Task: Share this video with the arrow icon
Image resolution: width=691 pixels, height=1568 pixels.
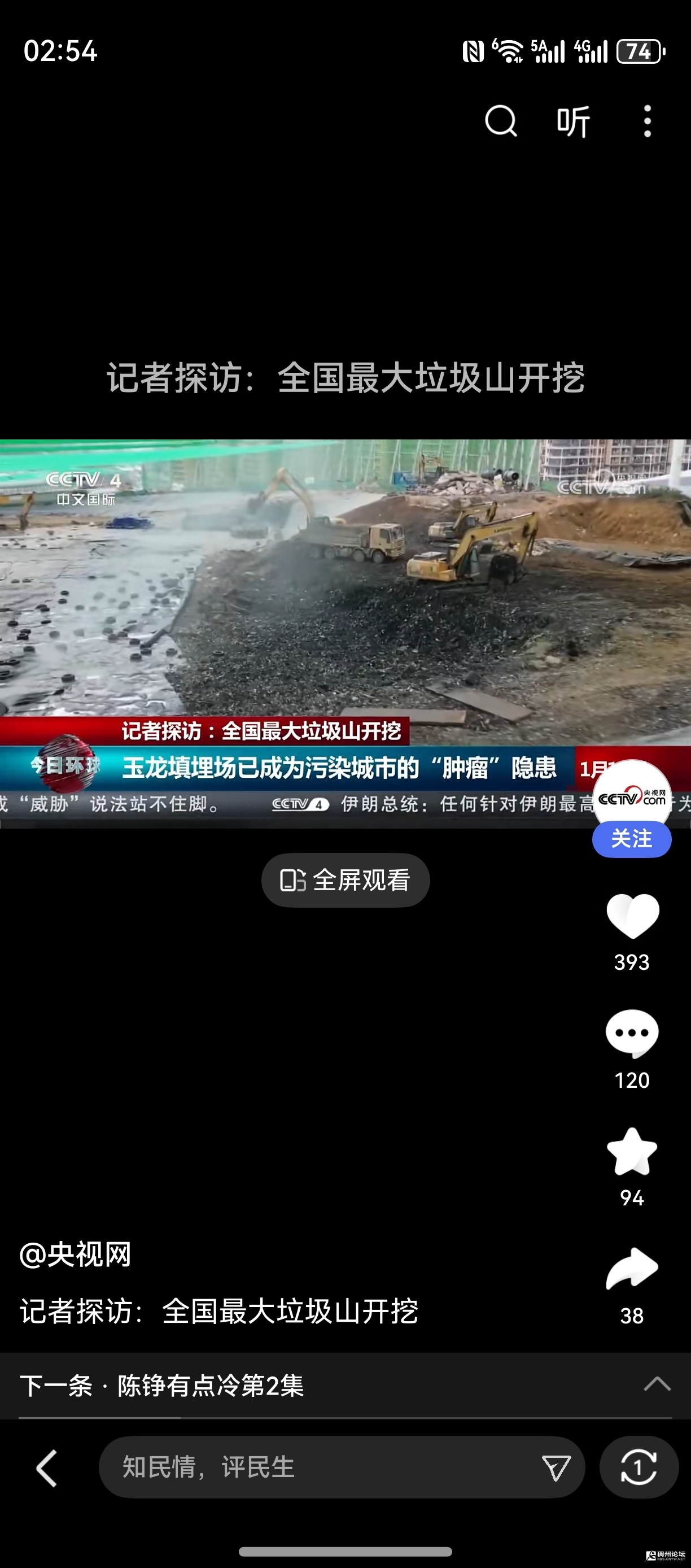Action: point(632,1269)
